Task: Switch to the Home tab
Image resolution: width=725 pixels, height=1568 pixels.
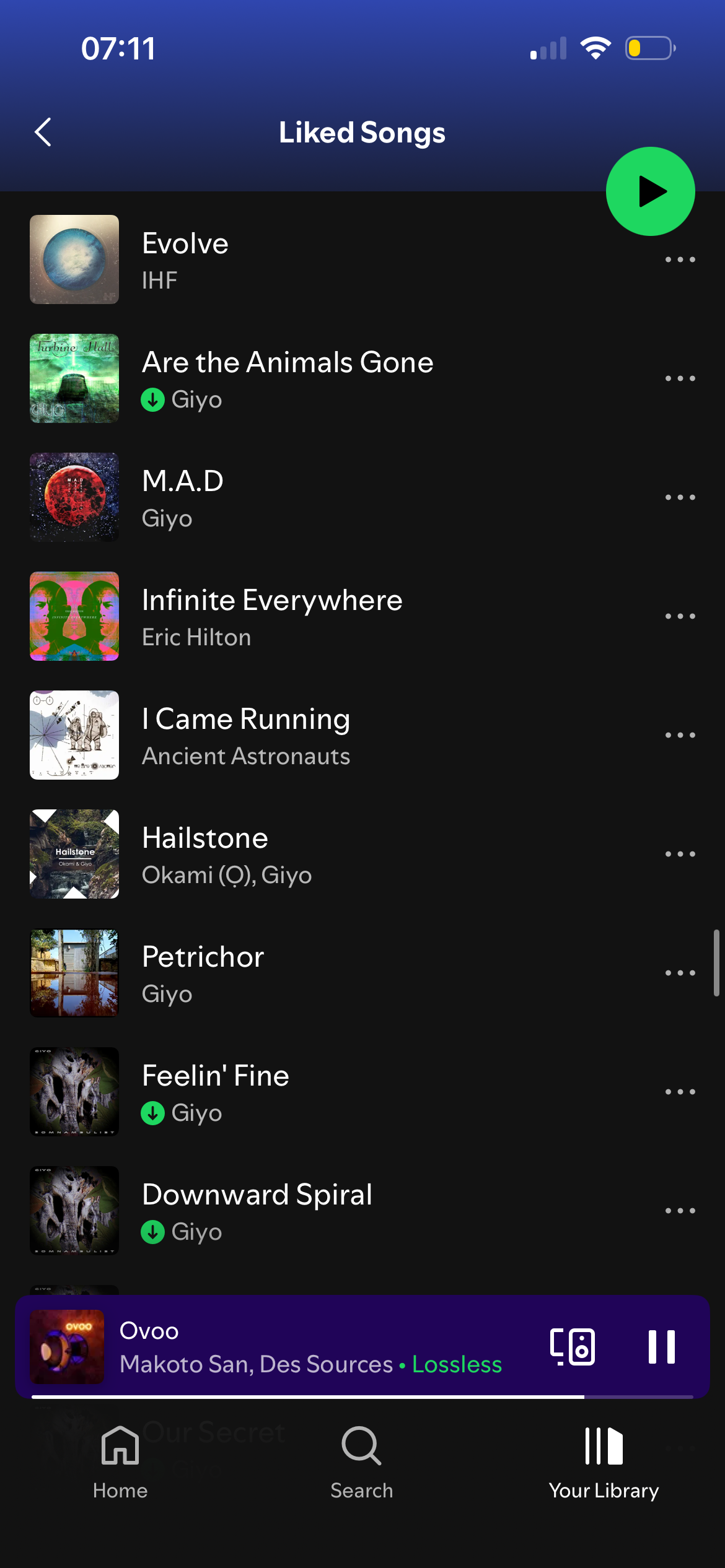Action: 120,1461
